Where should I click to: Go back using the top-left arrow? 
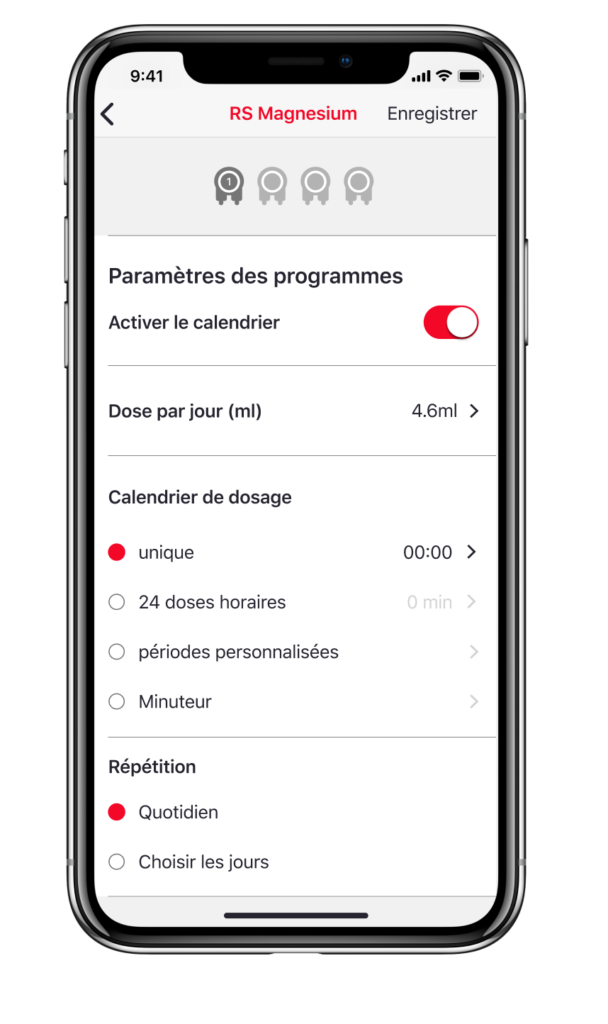(x=108, y=114)
